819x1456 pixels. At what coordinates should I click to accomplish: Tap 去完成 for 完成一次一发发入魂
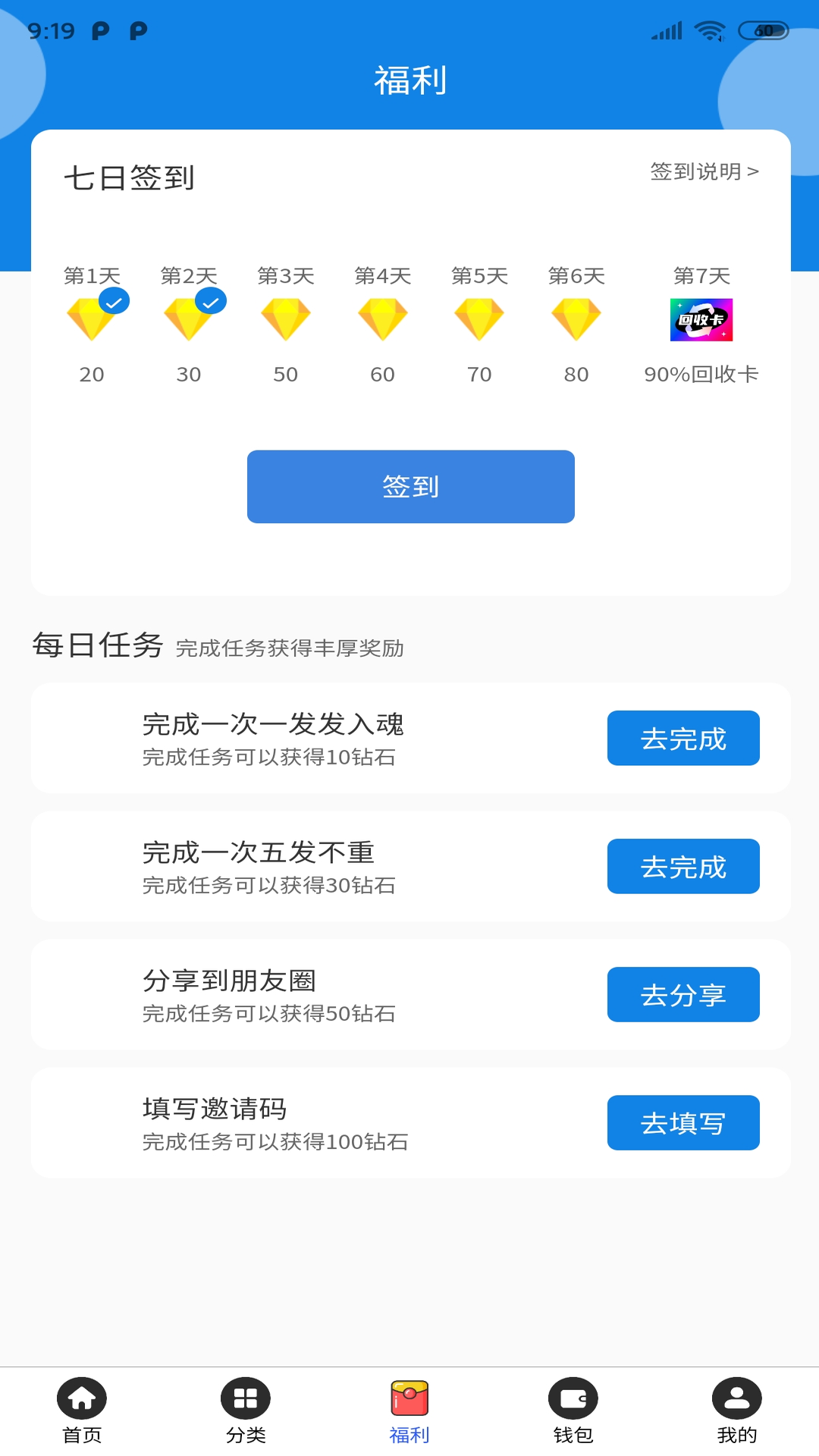[x=682, y=738]
